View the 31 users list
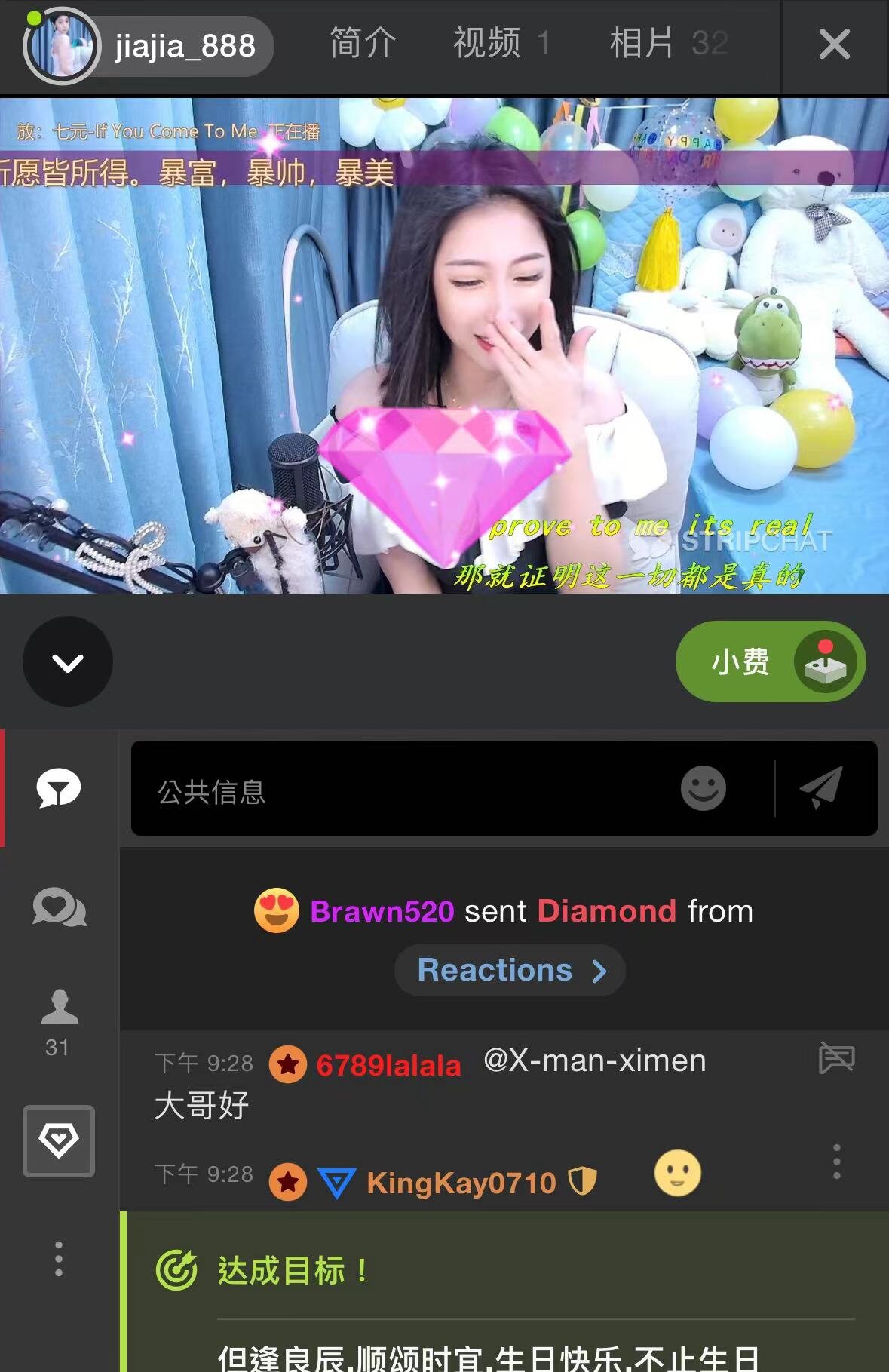 pyautogui.click(x=59, y=1022)
